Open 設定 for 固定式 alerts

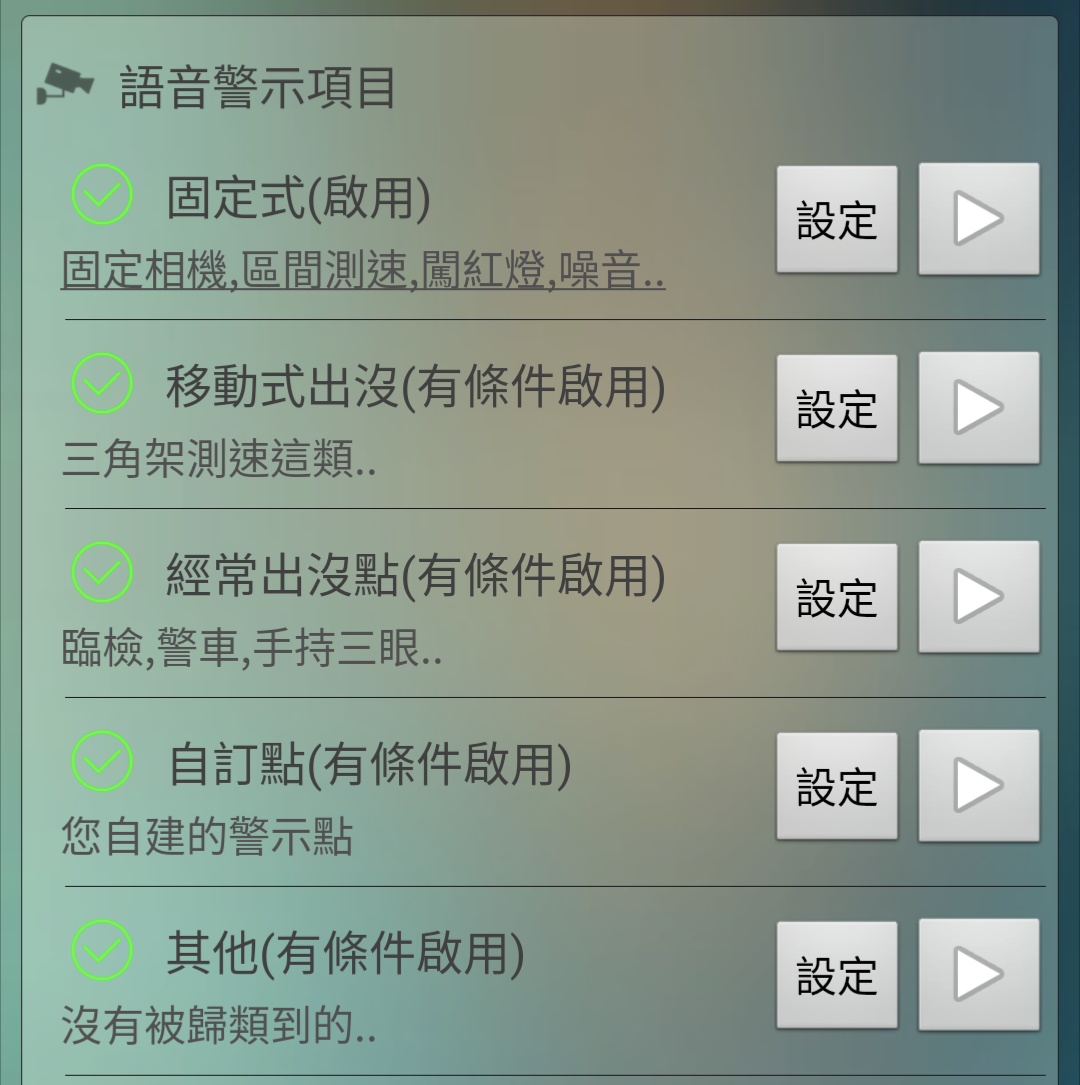tap(836, 220)
